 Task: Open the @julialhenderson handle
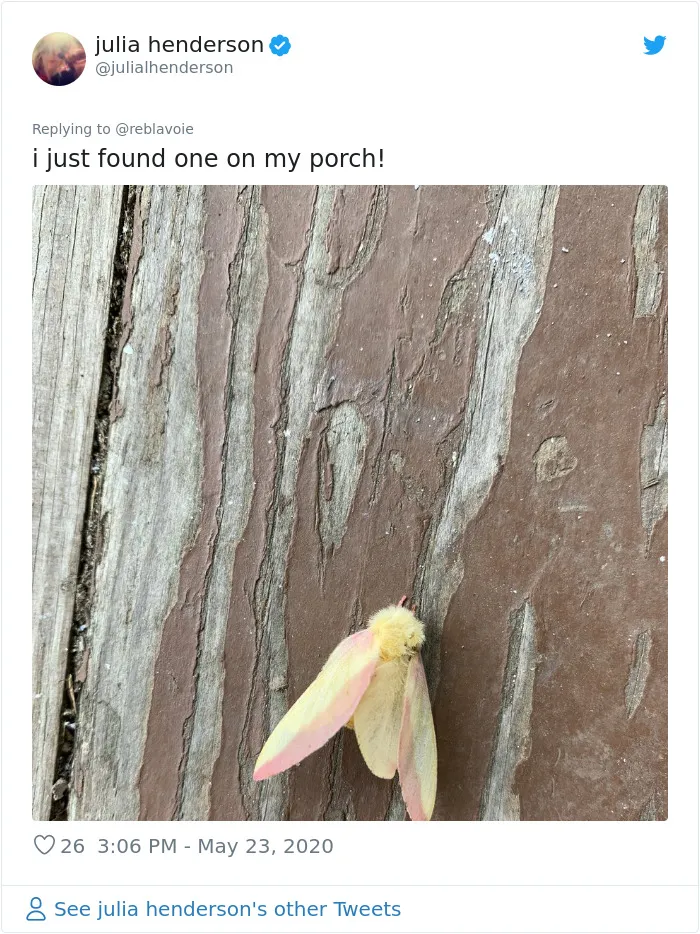pyautogui.click(x=164, y=68)
